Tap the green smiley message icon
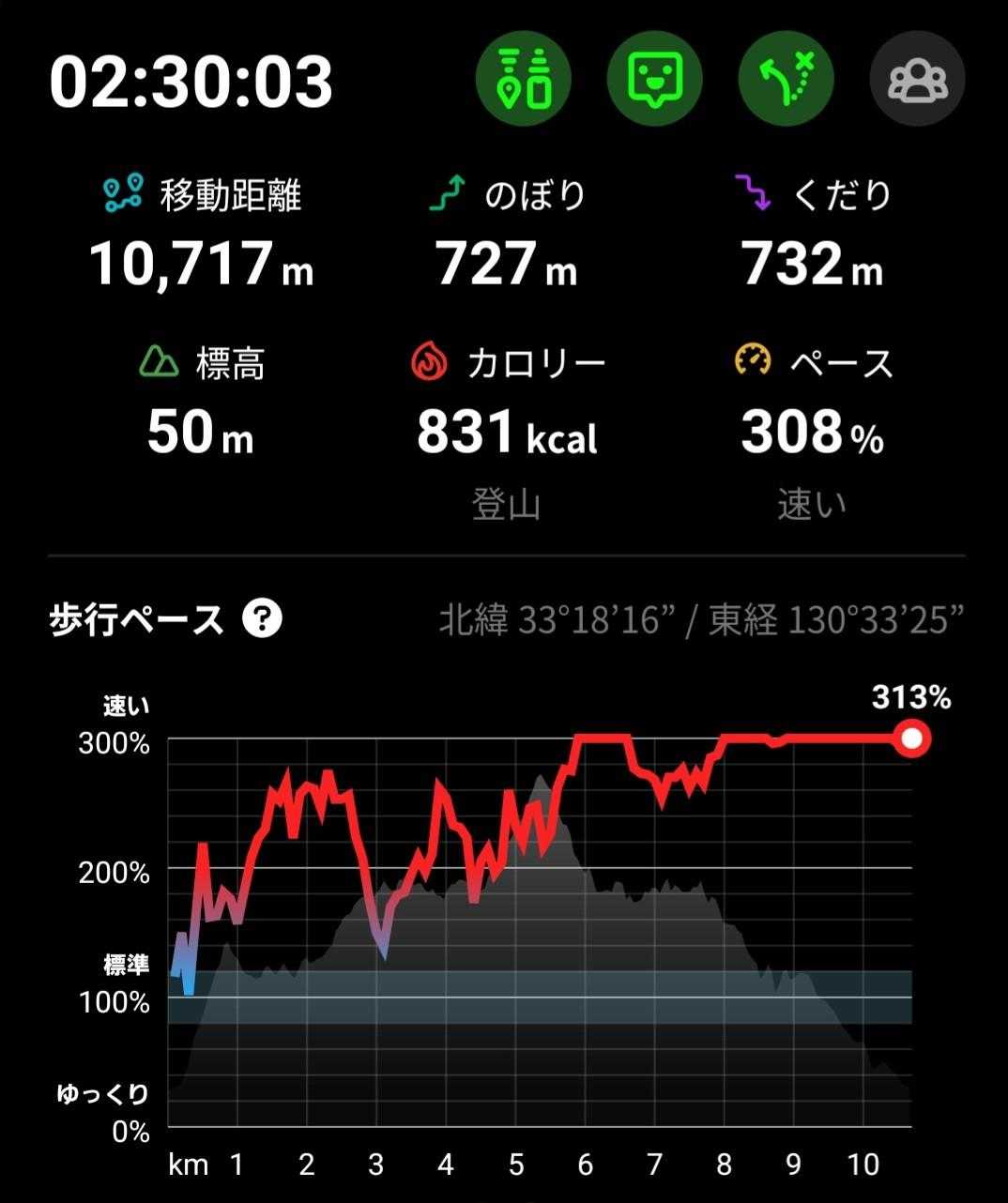The height and width of the screenshot is (1203, 1008). click(x=655, y=80)
